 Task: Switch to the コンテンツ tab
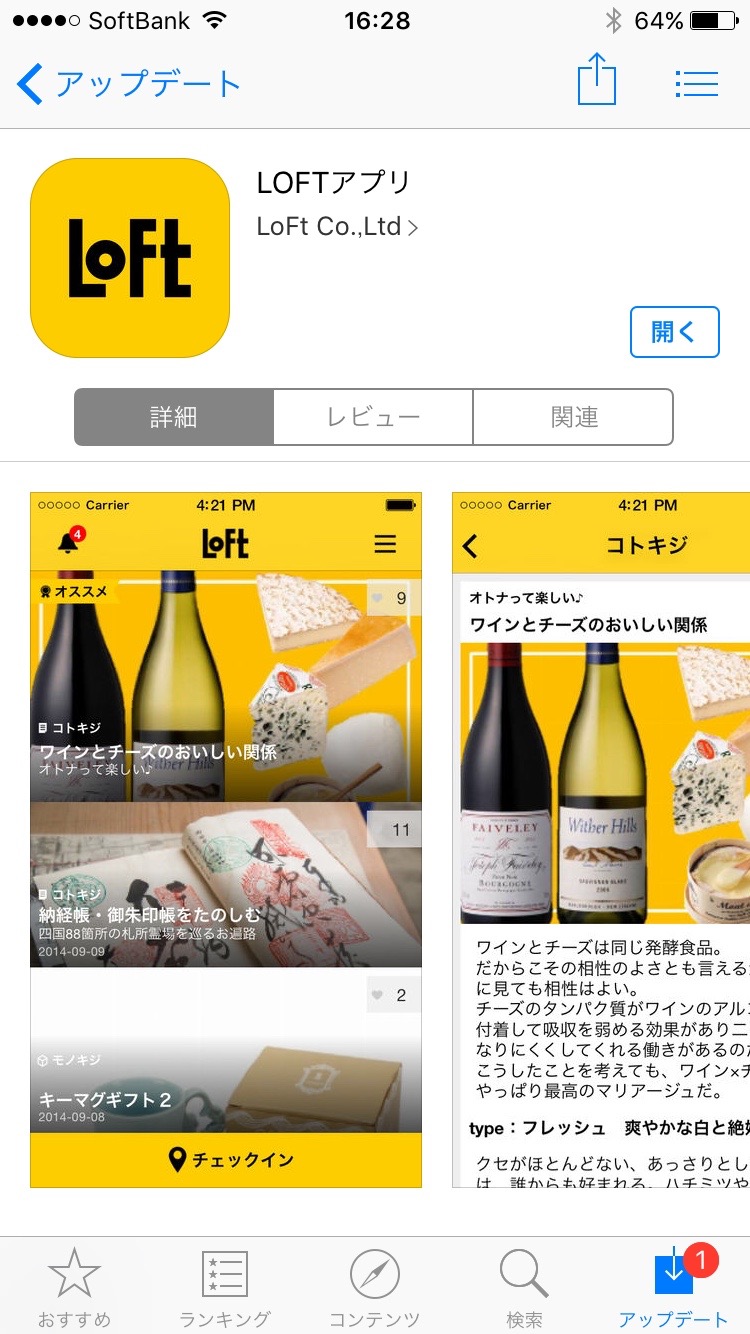pyautogui.click(x=375, y=1287)
